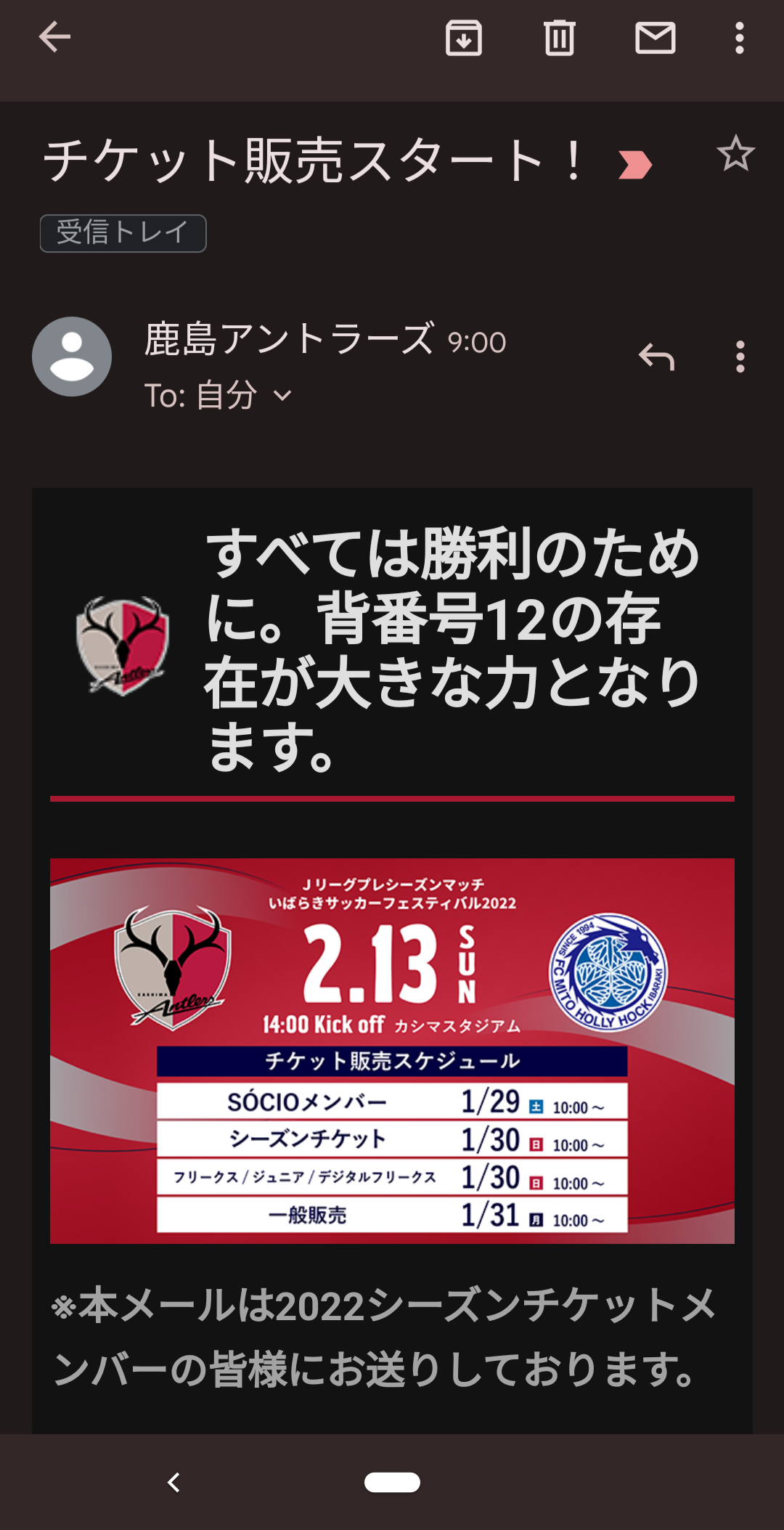Tap the home pill in navigation bar

coord(392,1482)
